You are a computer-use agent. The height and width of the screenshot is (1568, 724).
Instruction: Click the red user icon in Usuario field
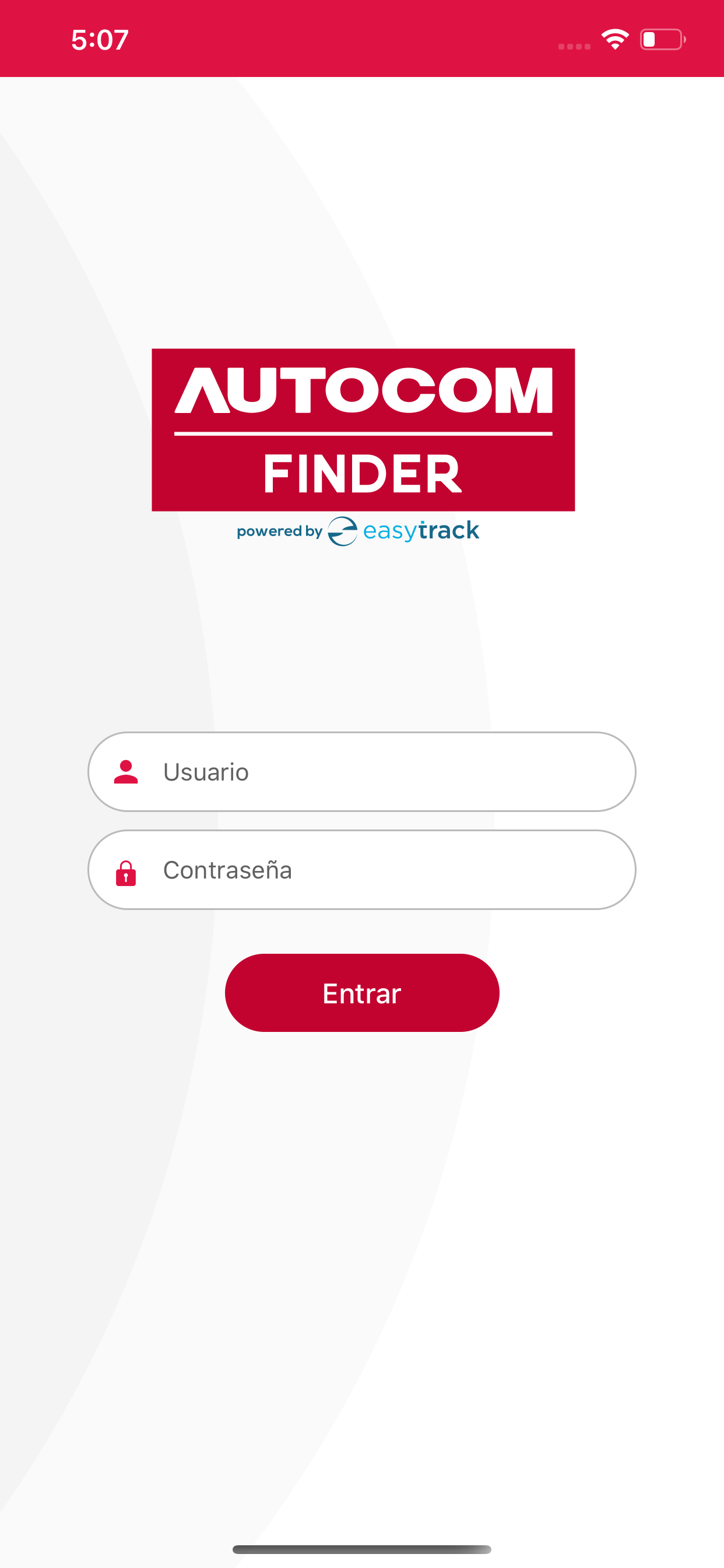tap(126, 771)
